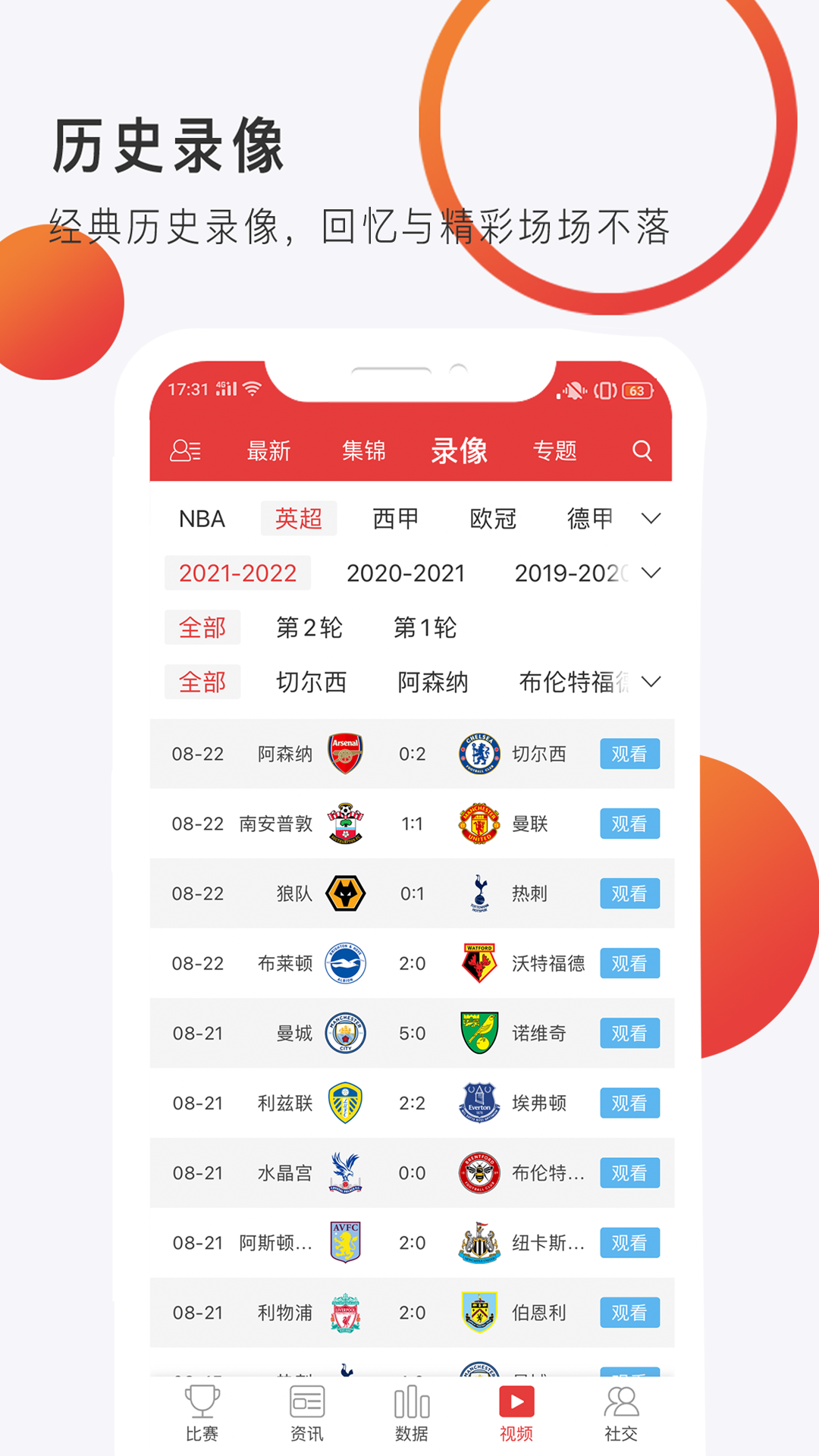
Task: Select the 视频 icon in bottom navigation
Action: [517, 1404]
